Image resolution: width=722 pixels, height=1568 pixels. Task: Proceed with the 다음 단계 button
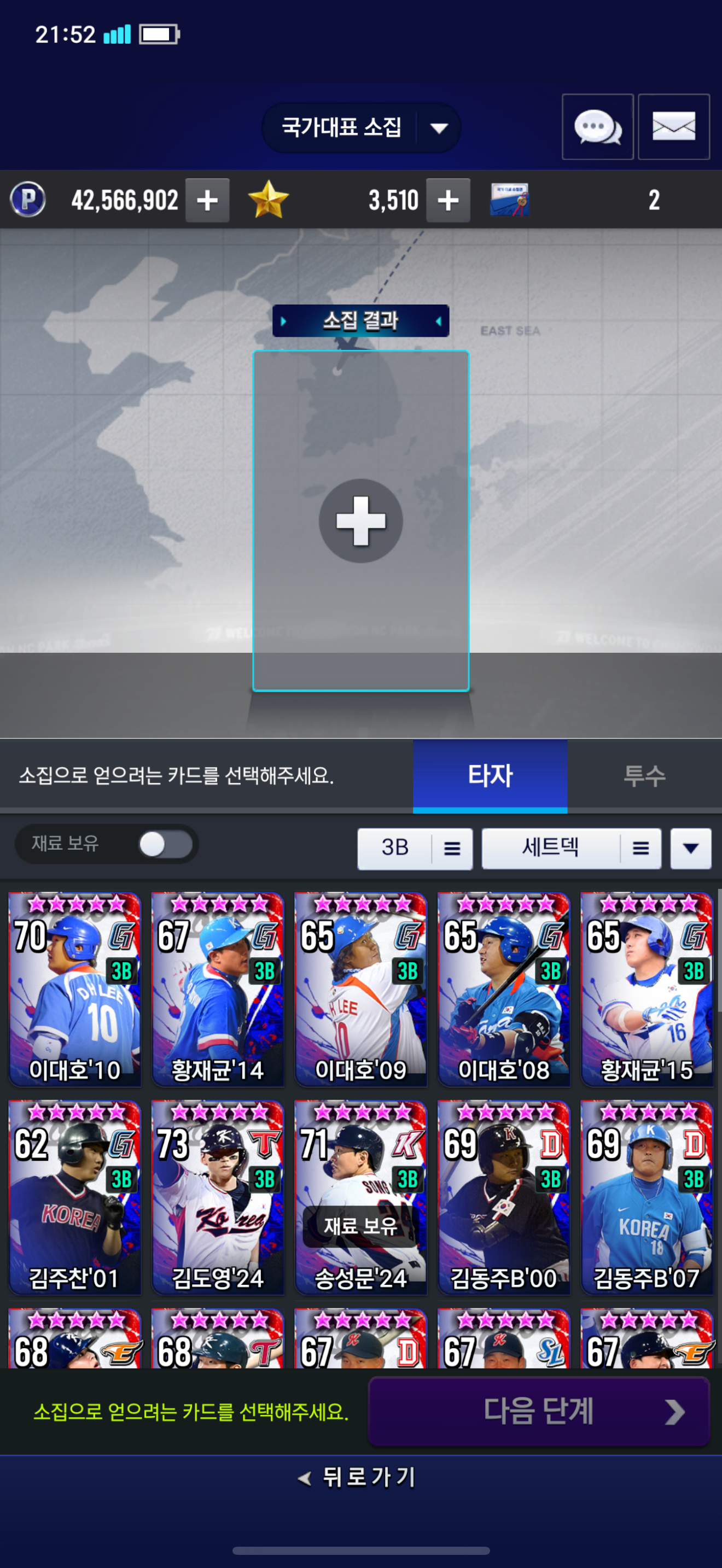pos(539,1412)
